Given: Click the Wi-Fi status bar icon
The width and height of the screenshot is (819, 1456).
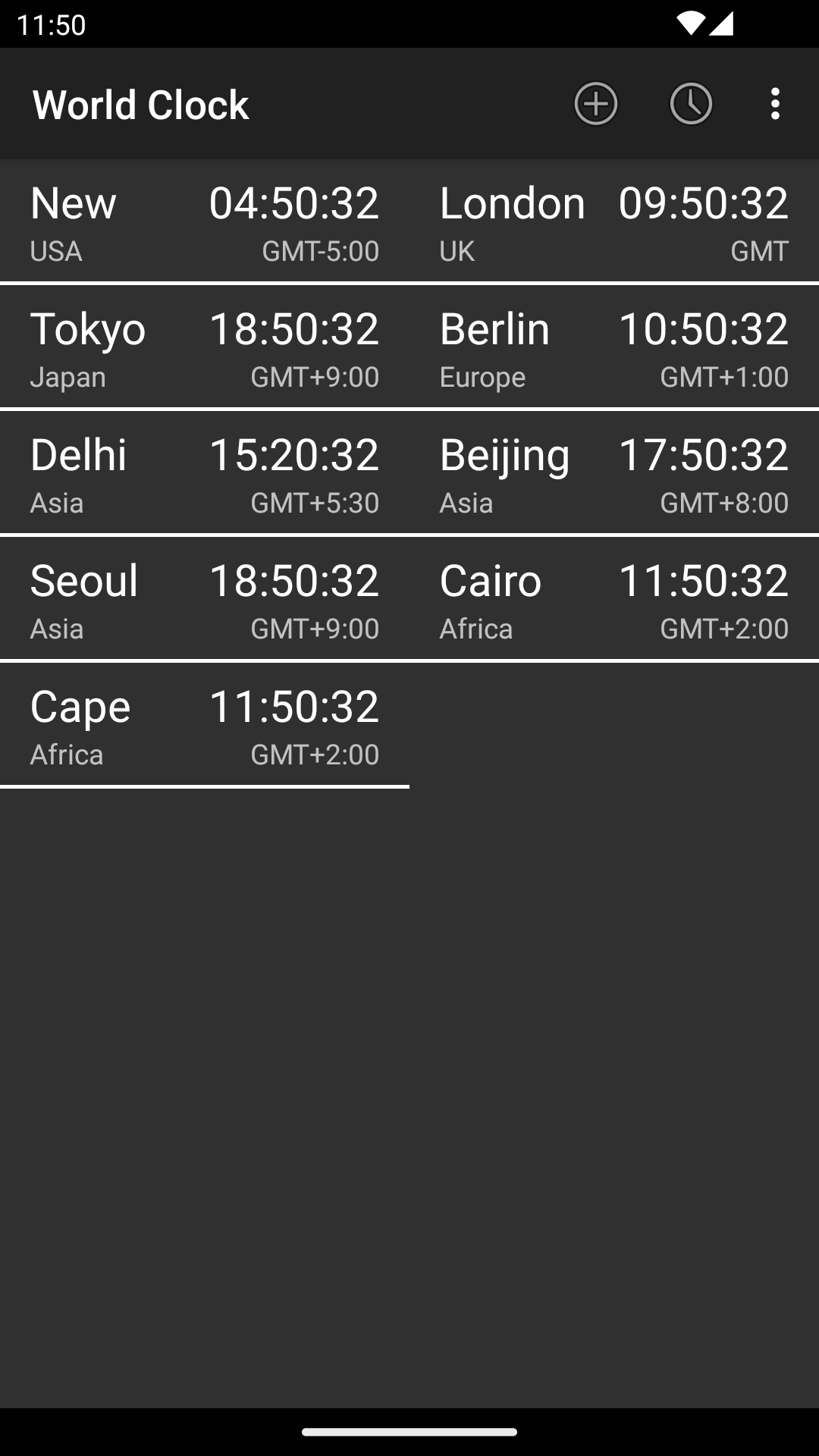Looking at the screenshot, I should pyautogui.click(x=692, y=23).
